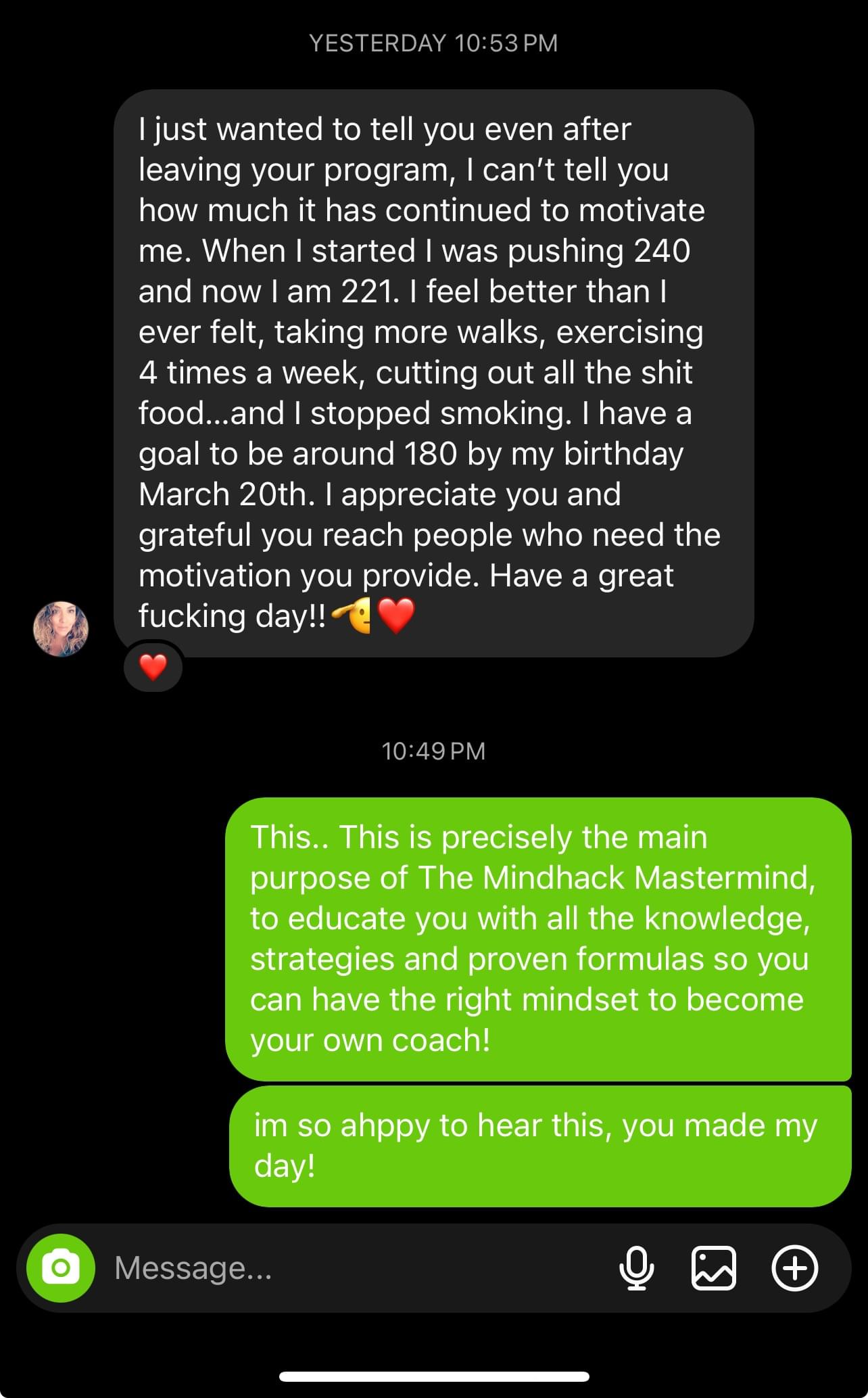Open the sender's profile picture

tap(61, 629)
